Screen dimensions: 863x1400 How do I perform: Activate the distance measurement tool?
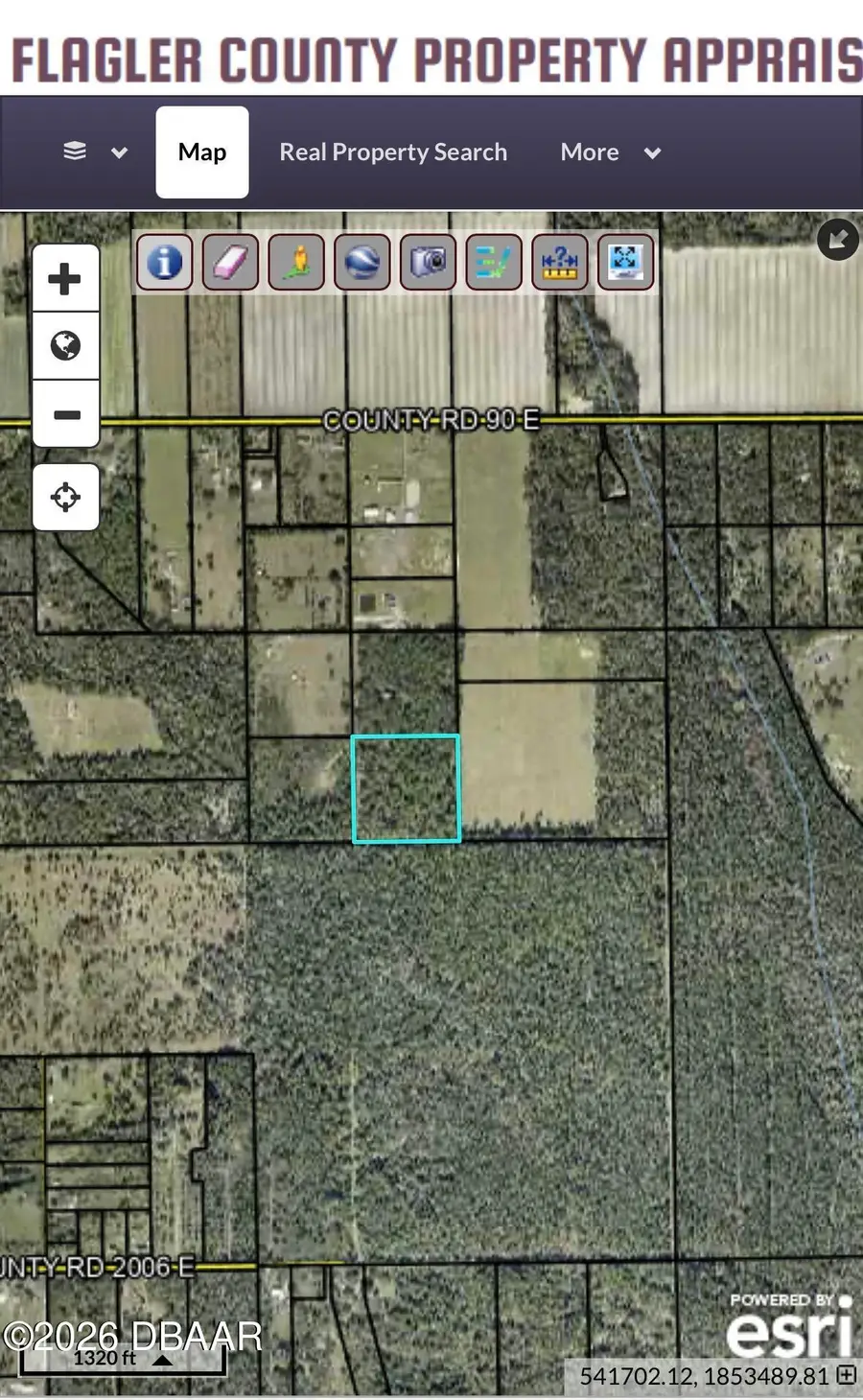(x=560, y=262)
